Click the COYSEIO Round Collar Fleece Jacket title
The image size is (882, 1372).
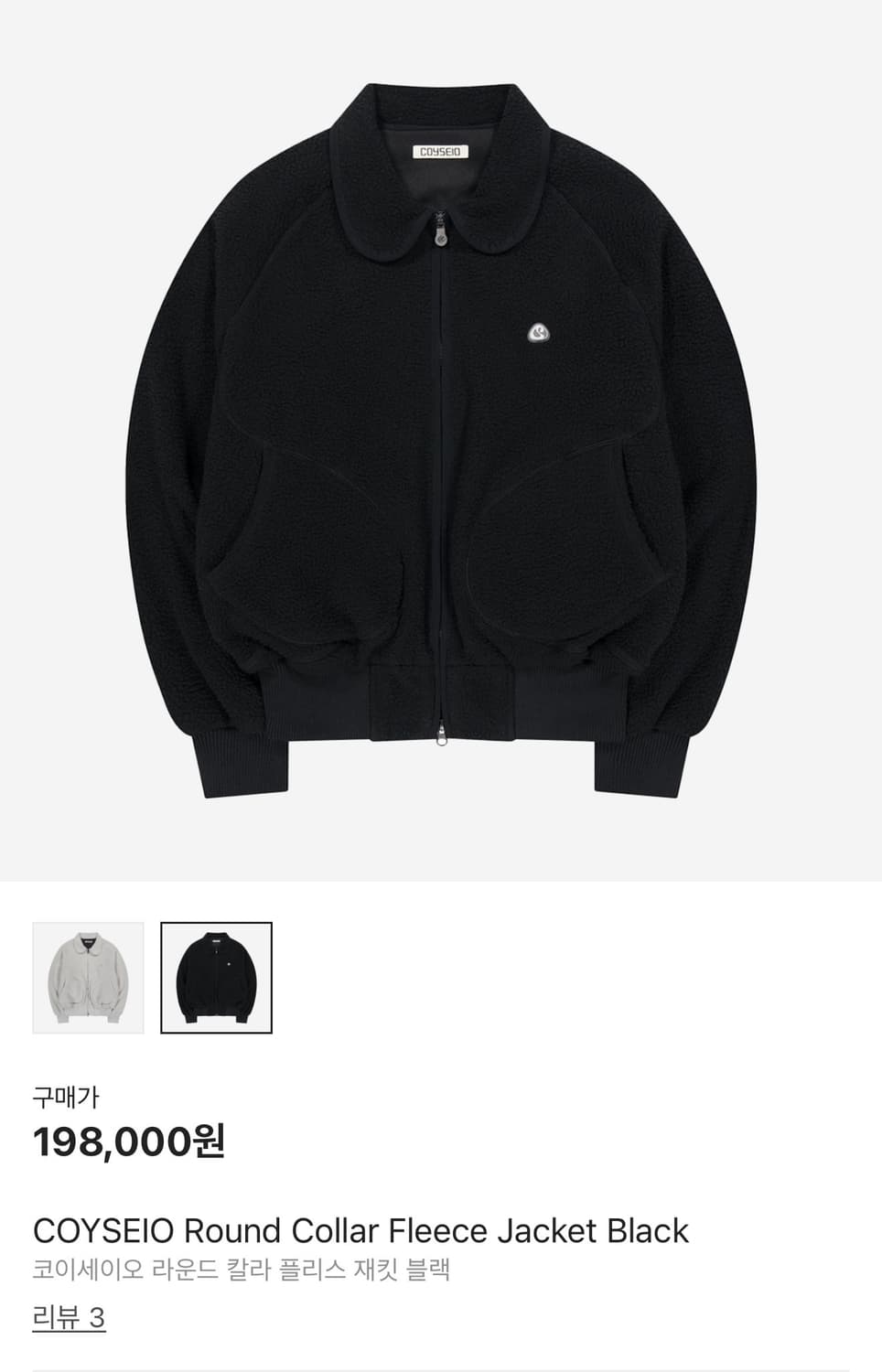(360, 1230)
